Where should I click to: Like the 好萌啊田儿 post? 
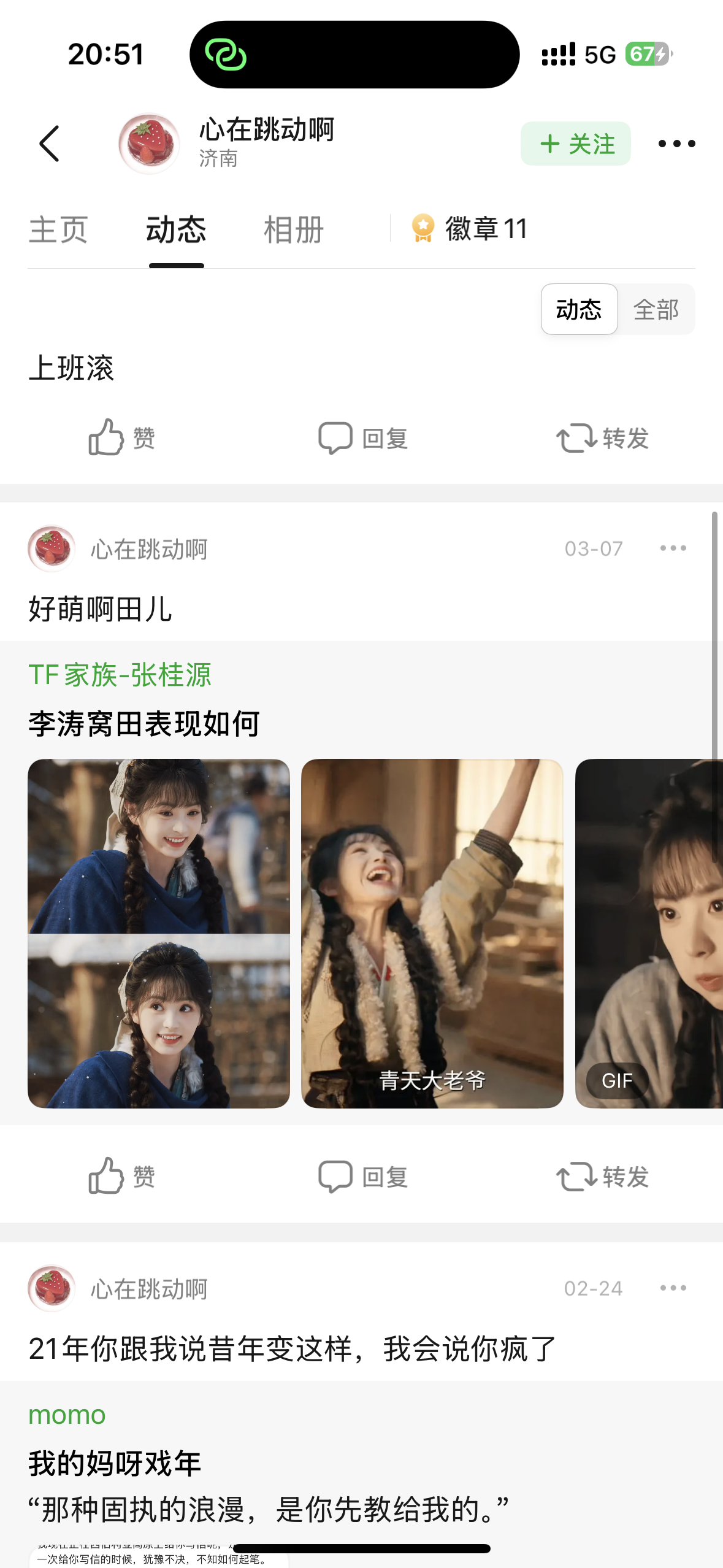(x=121, y=1177)
